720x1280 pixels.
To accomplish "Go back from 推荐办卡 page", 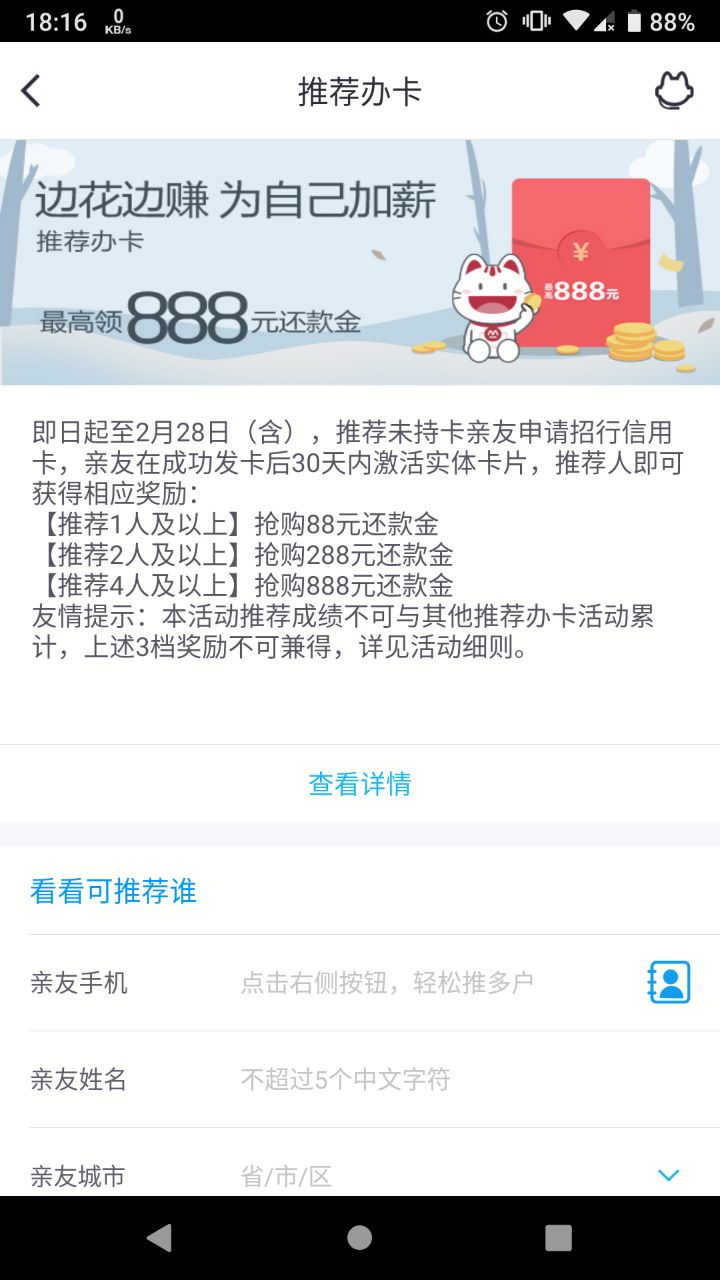I will 31,91.
